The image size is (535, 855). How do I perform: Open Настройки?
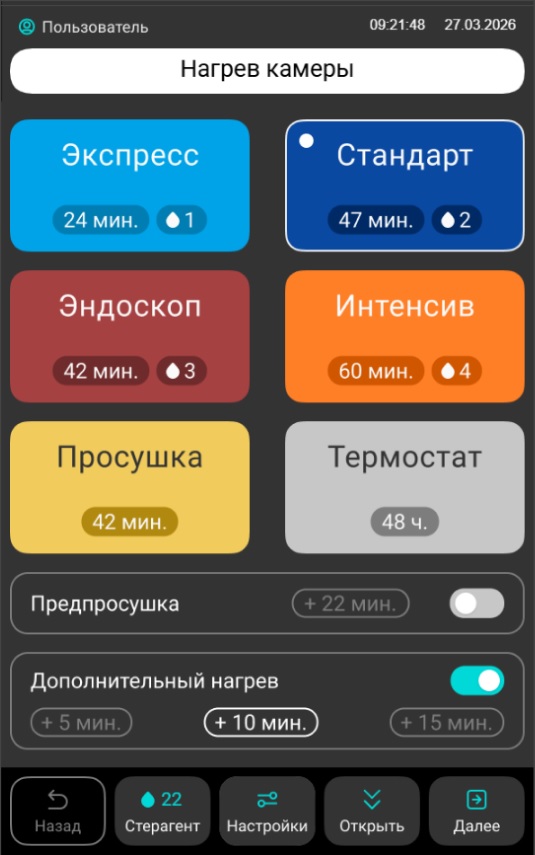coord(267,811)
